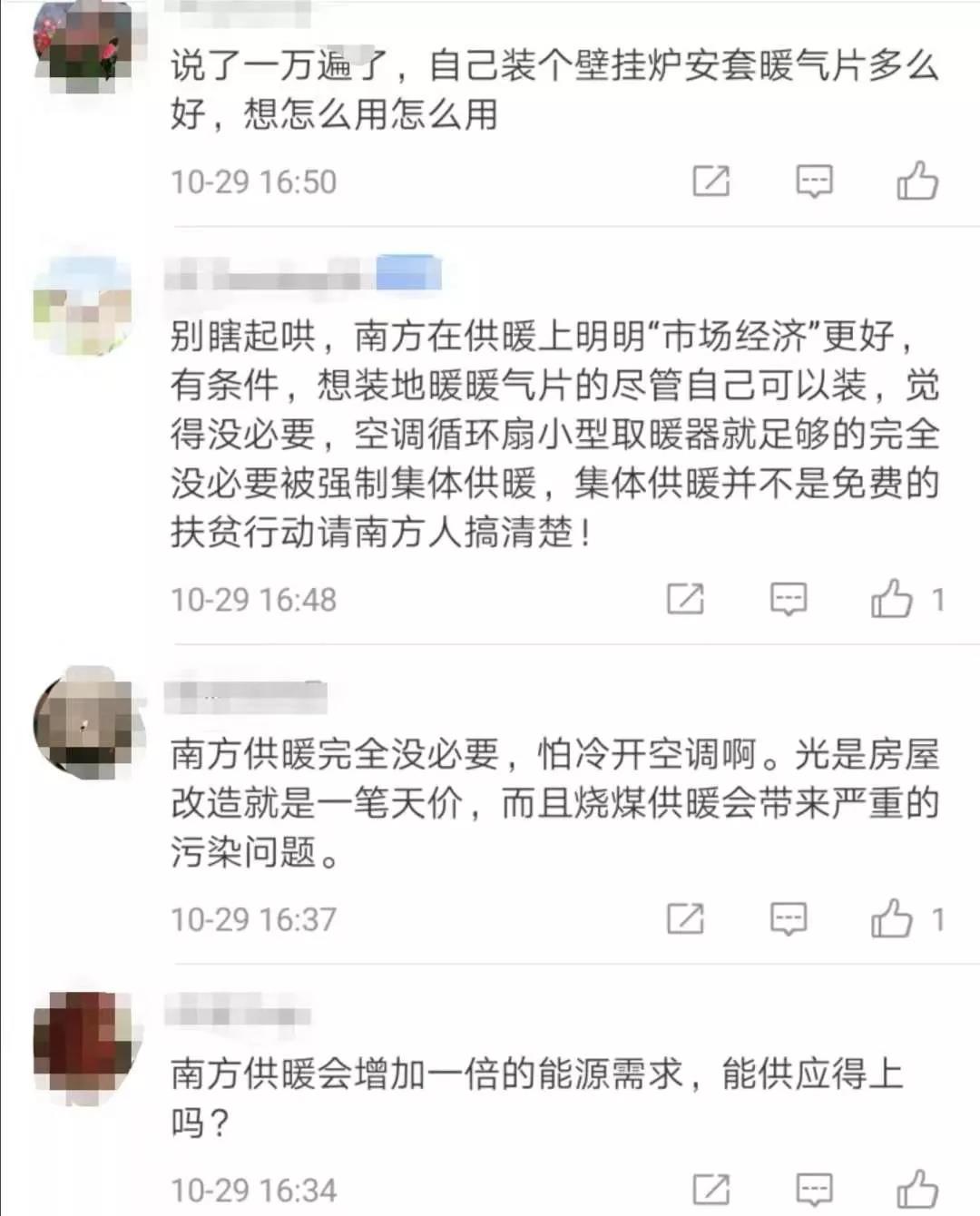Reply to the comment starting with 别瞎起哄
980x1216 pixels.
[x=789, y=599]
